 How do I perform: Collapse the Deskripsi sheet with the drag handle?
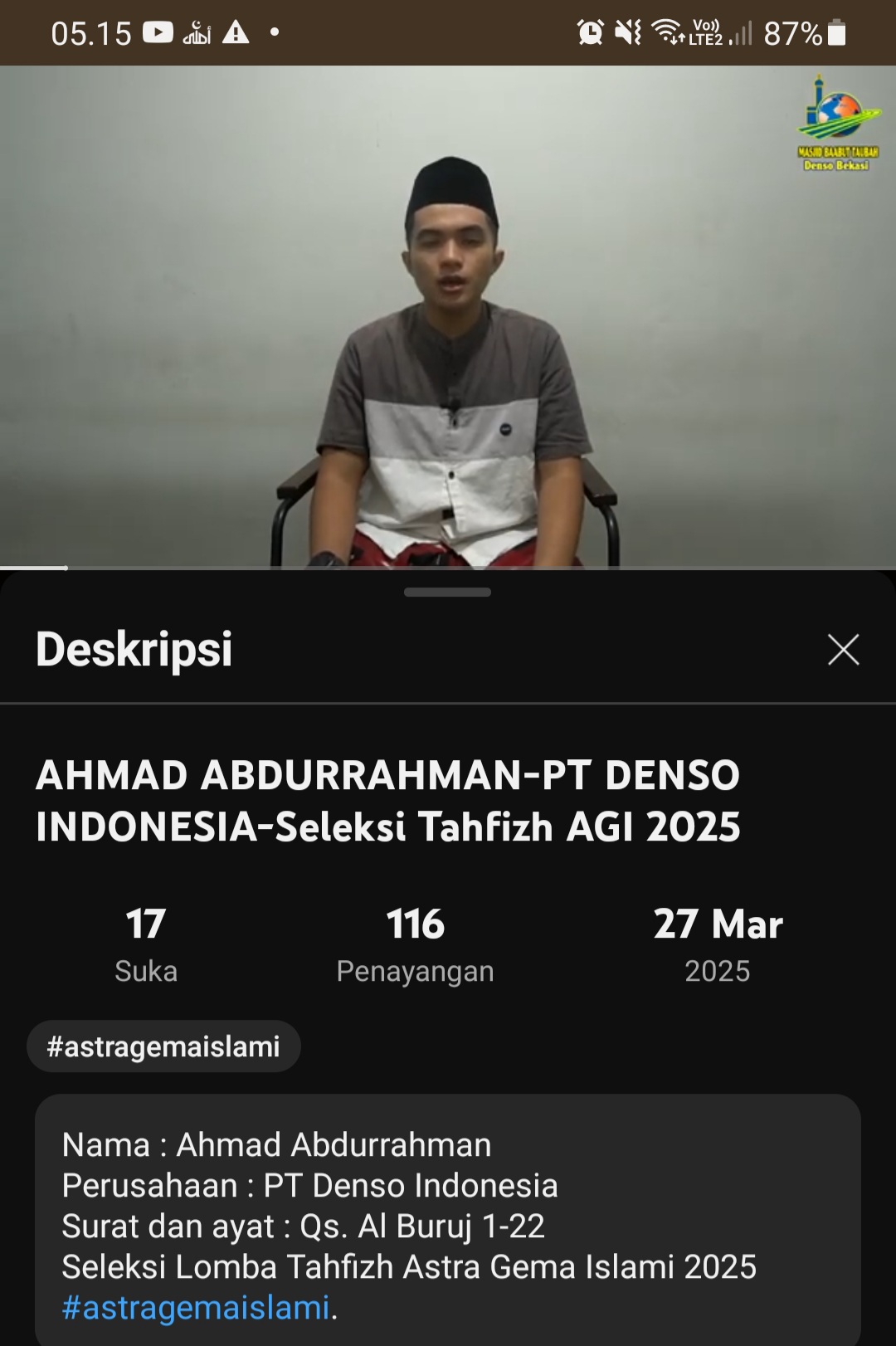[x=448, y=593]
